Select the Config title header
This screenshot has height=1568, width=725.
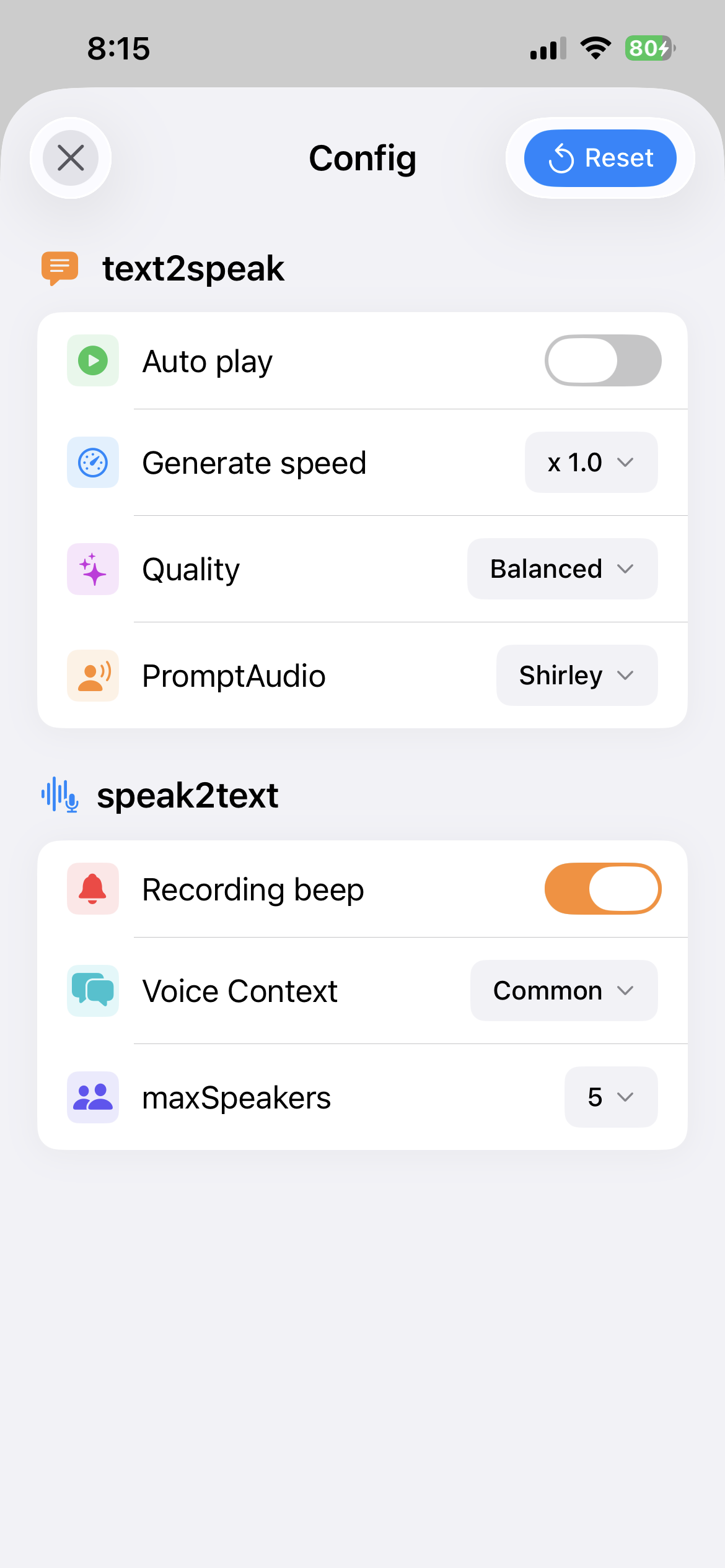[362, 158]
